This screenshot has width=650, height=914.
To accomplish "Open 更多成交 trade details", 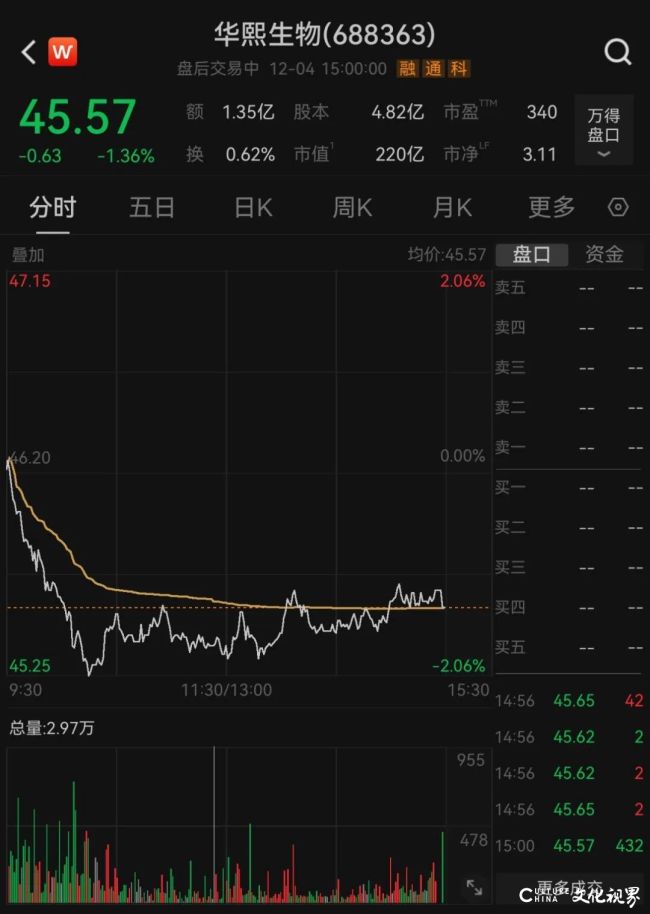I will 570,888.
